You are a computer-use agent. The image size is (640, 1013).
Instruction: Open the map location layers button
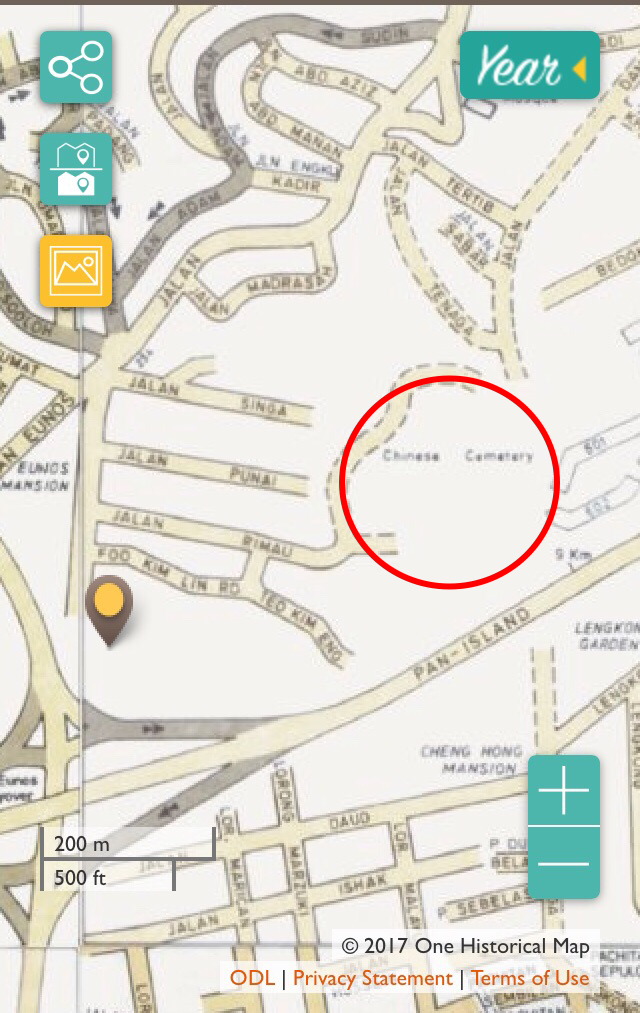pos(76,169)
